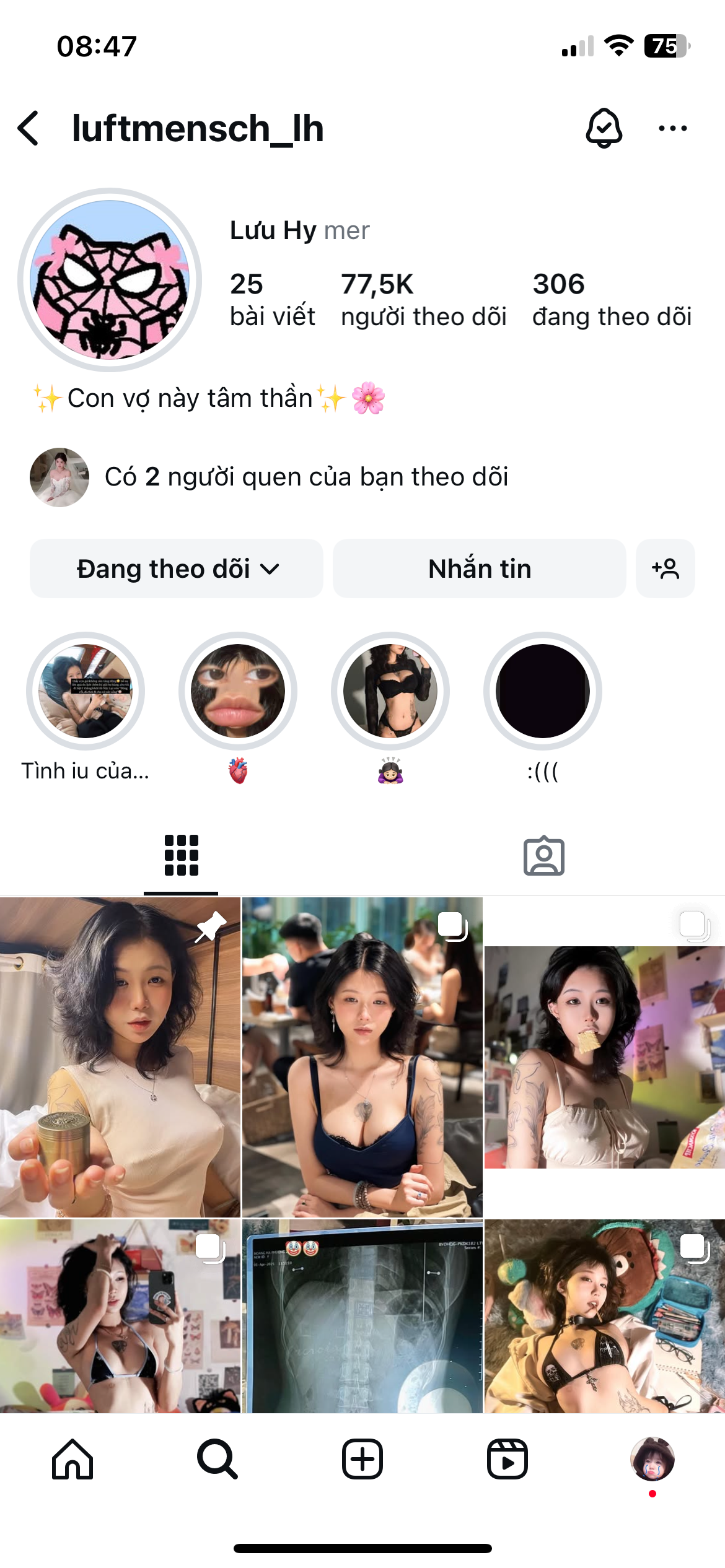
Task: Open the three-dot overflow menu
Action: coord(672,128)
